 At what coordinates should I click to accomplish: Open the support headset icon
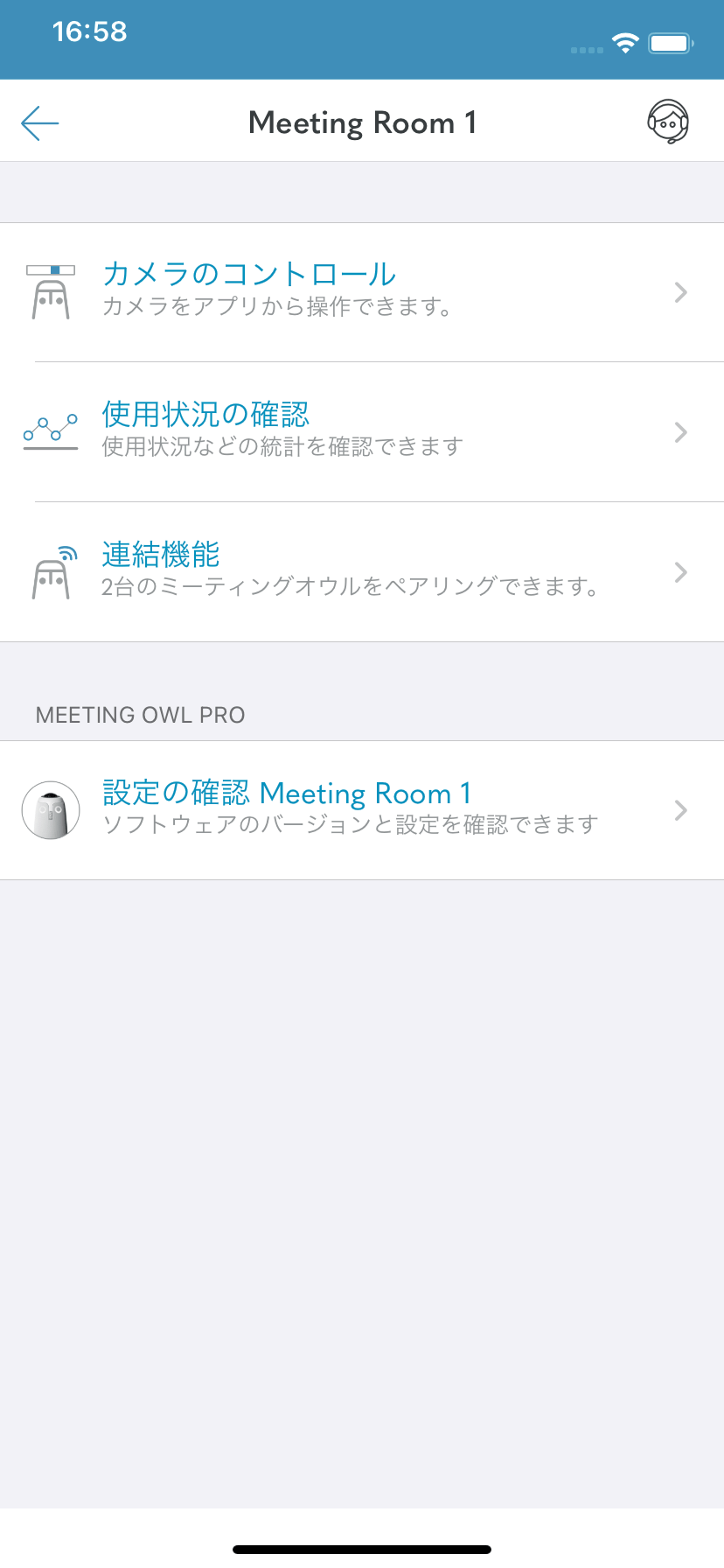click(x=668, y=122)
